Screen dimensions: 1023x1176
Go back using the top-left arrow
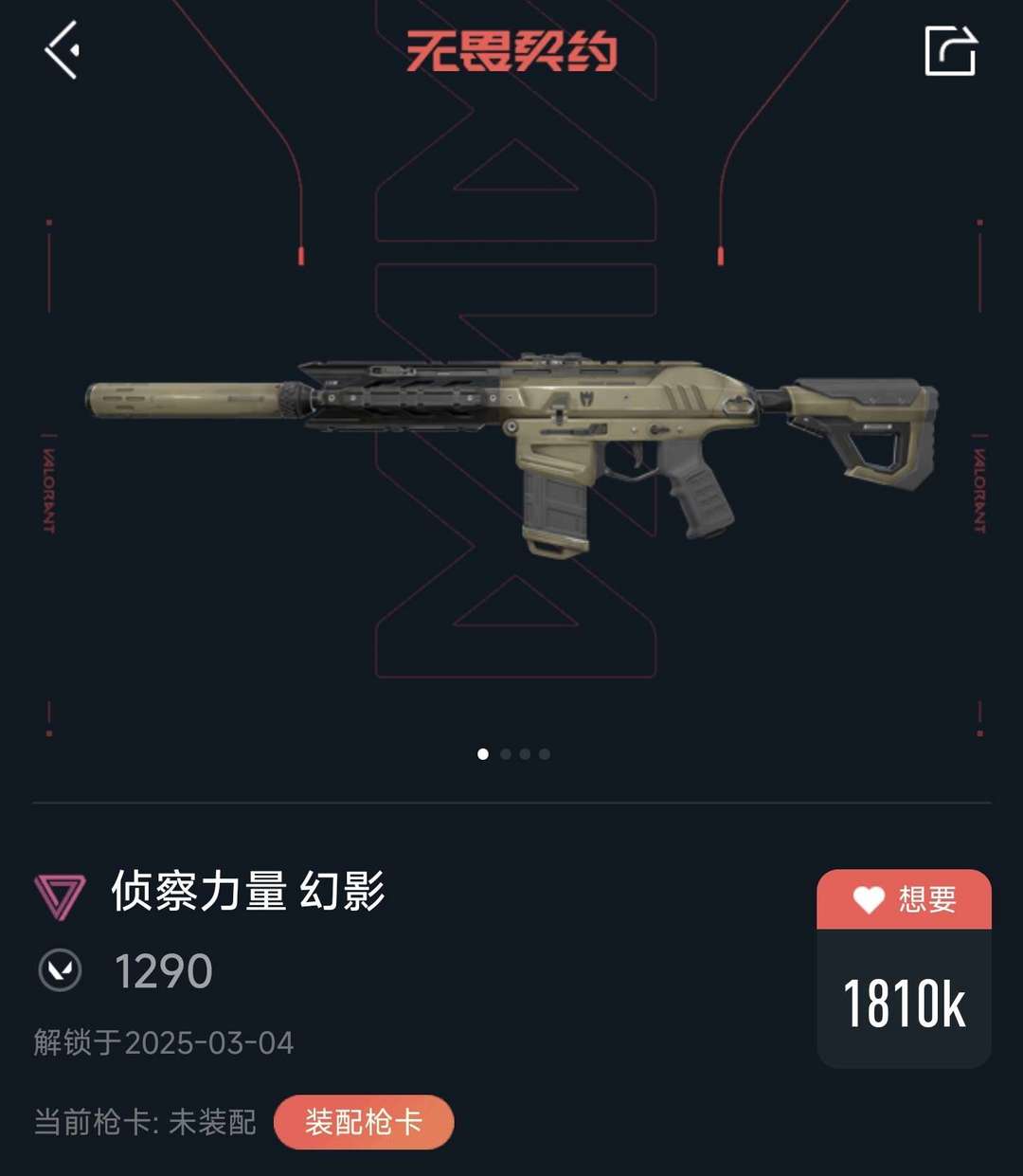tap(63, 50)
